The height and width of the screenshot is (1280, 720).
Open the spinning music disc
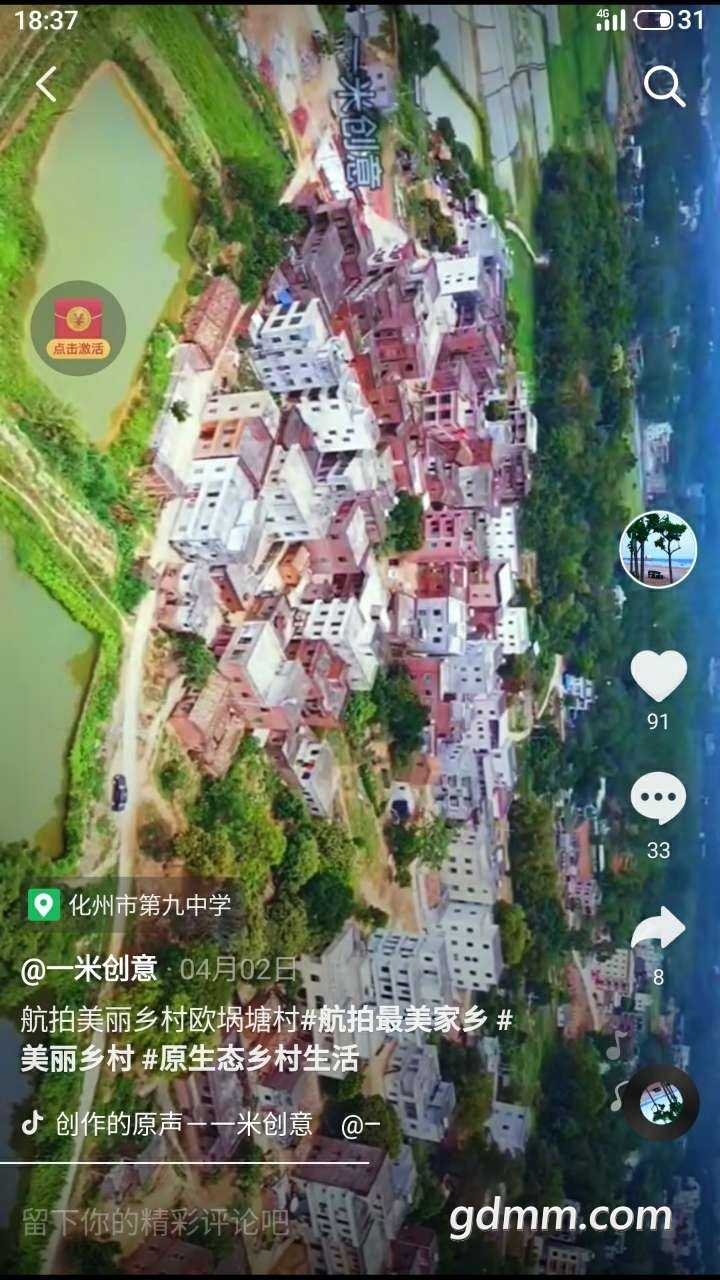(661, 1102)
